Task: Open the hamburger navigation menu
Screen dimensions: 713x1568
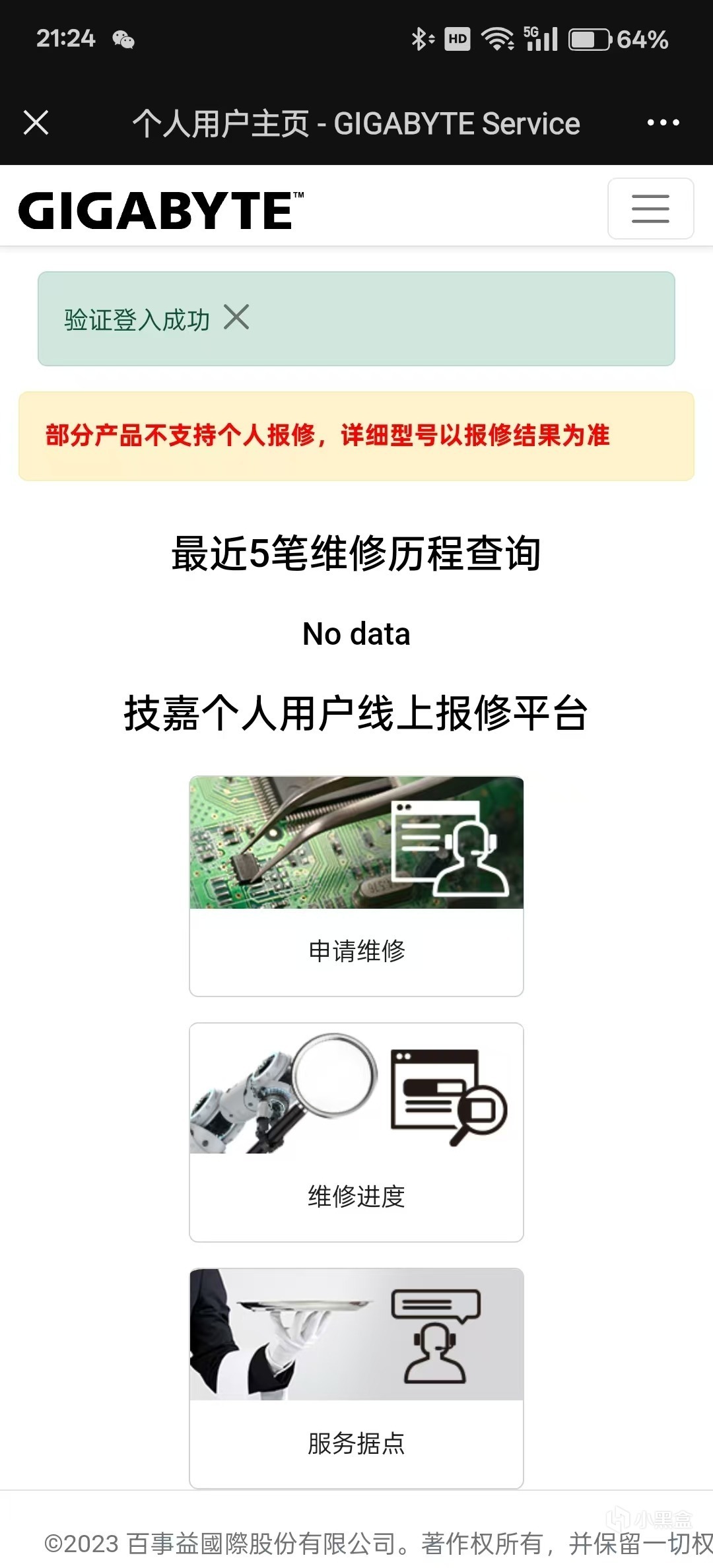Action: [x=650, y=209]
